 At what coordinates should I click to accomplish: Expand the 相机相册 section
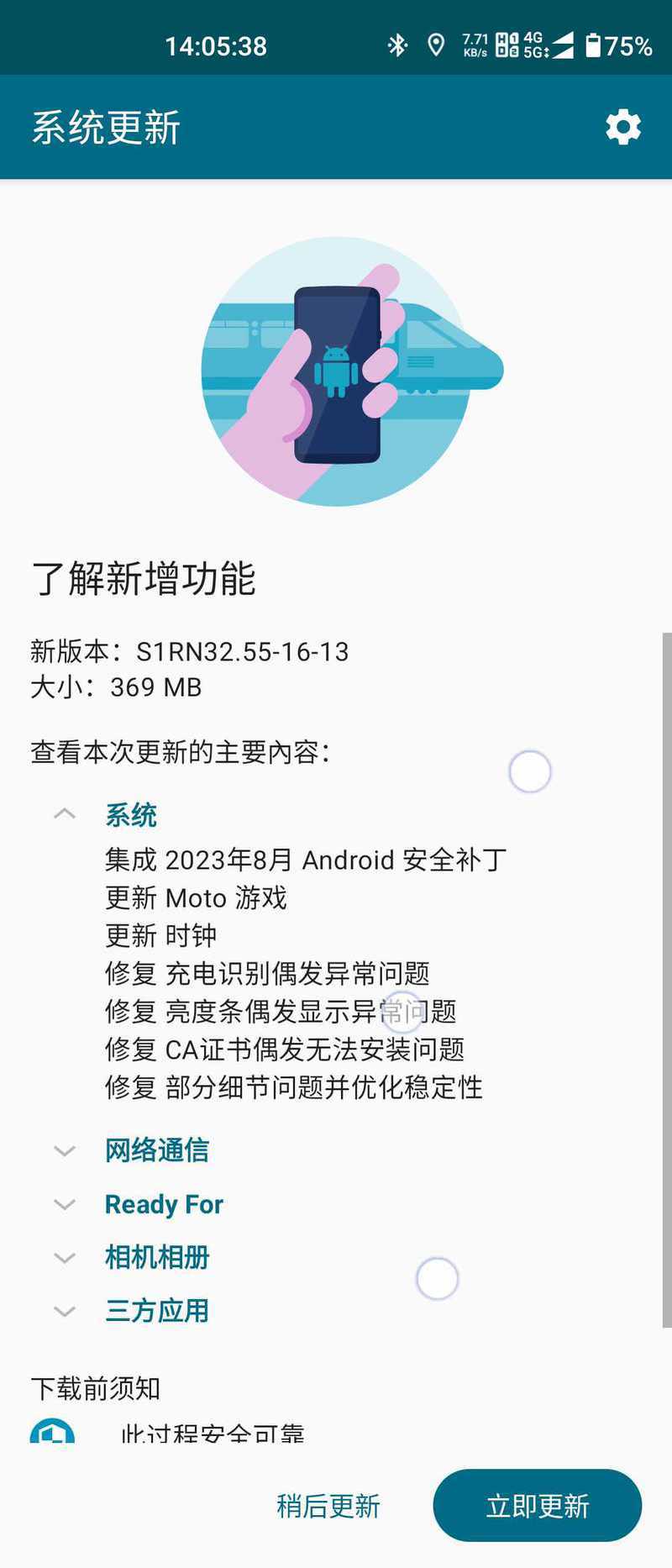coord(156,1257)
